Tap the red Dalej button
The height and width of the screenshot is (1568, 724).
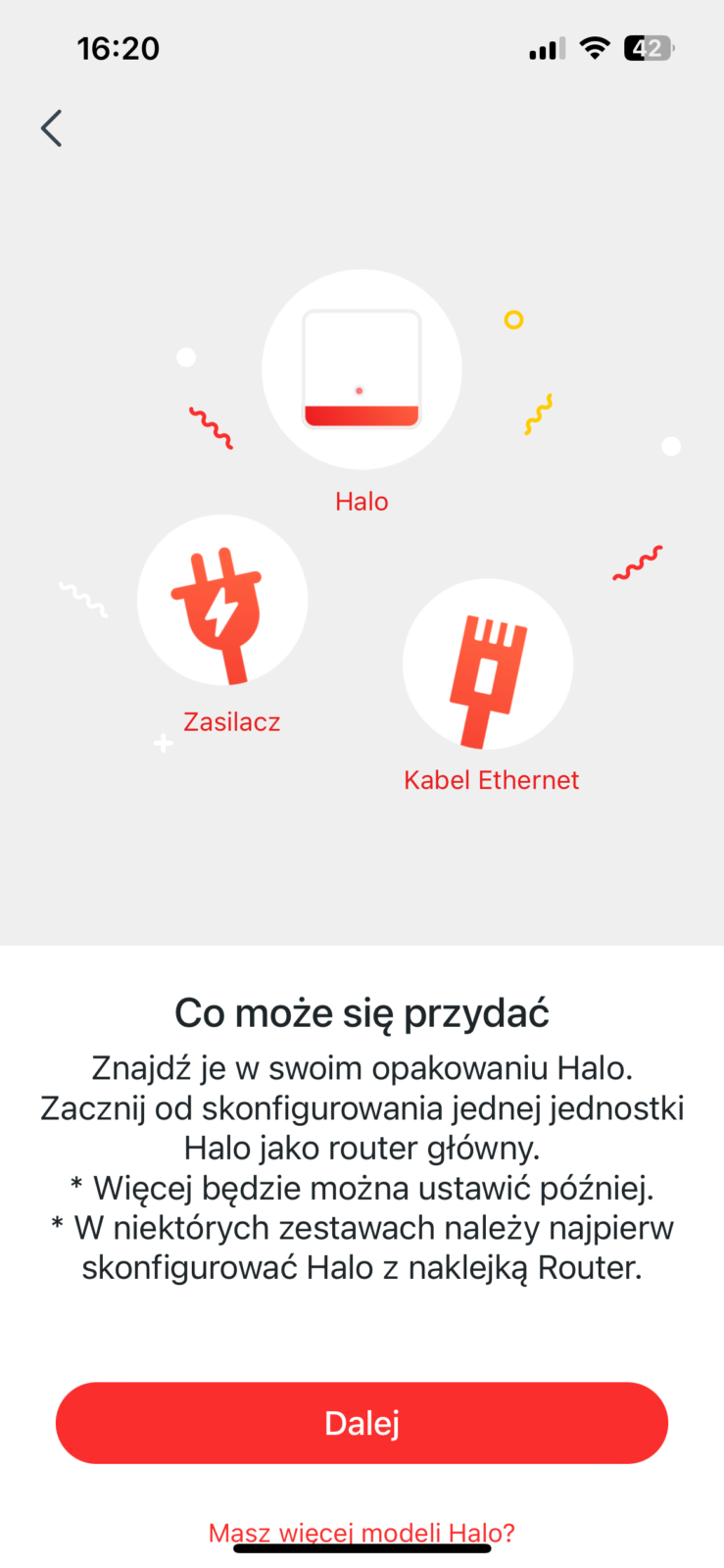click(x=362, y=1423)
